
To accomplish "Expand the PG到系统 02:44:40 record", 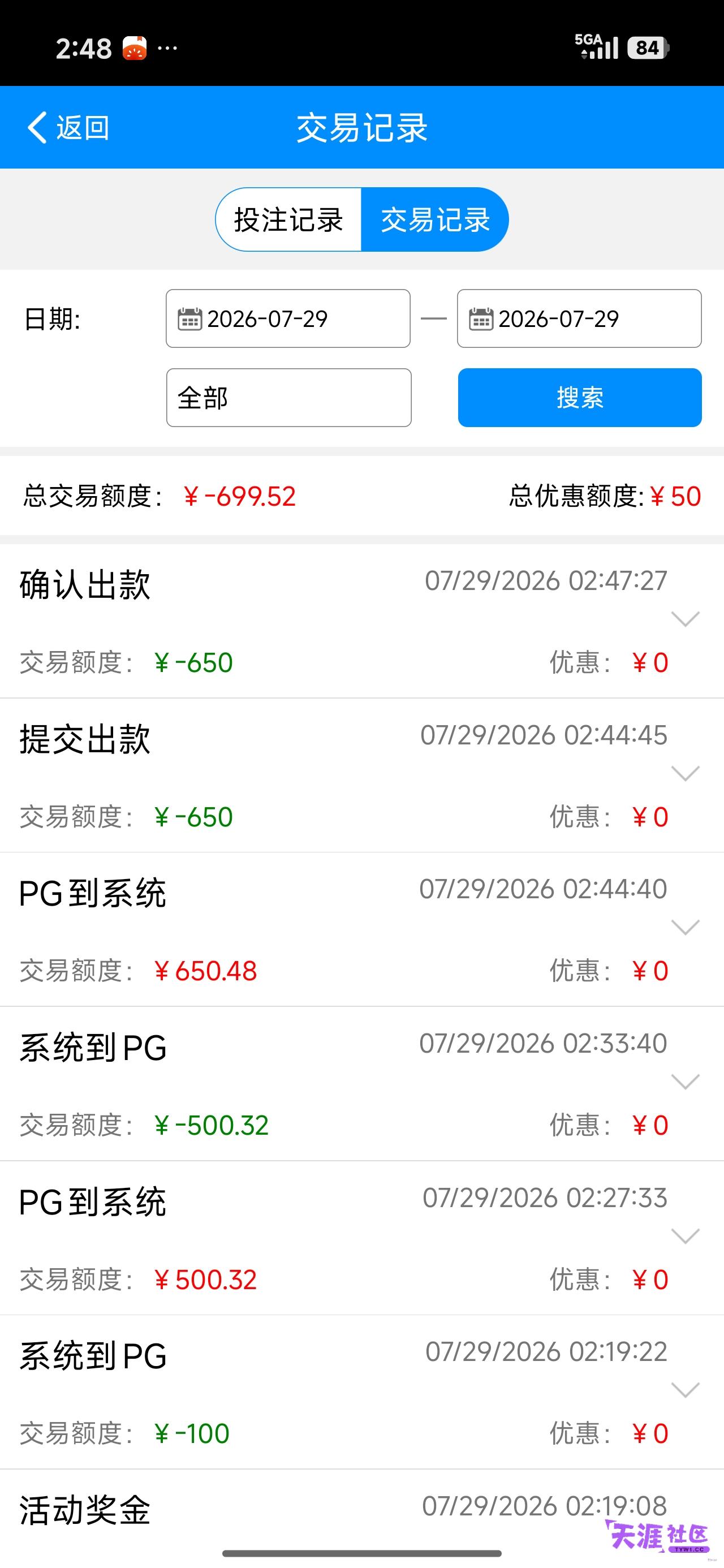I will 685,927.
